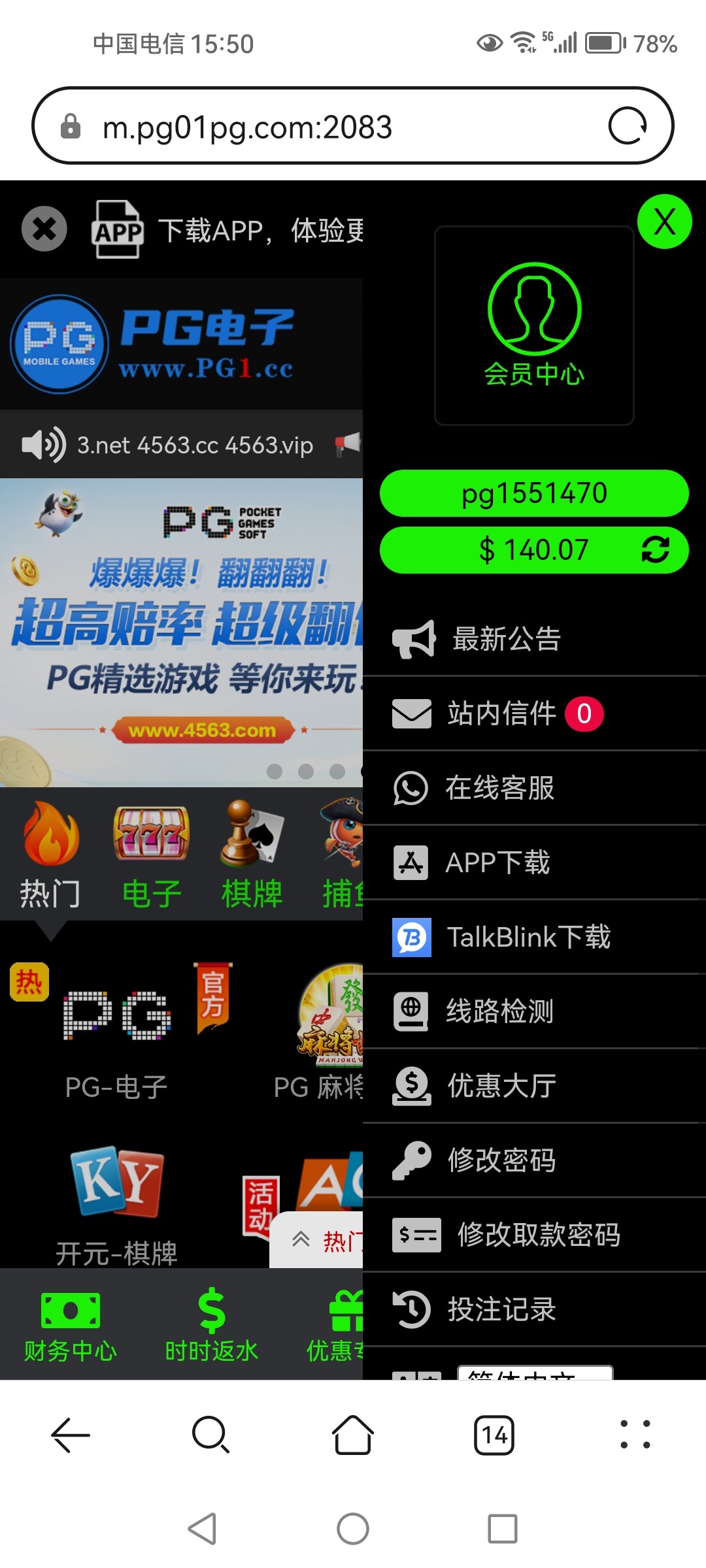Open TalkBlink下载 entry
Screen dimensions: 706x1568
(528, 937)
